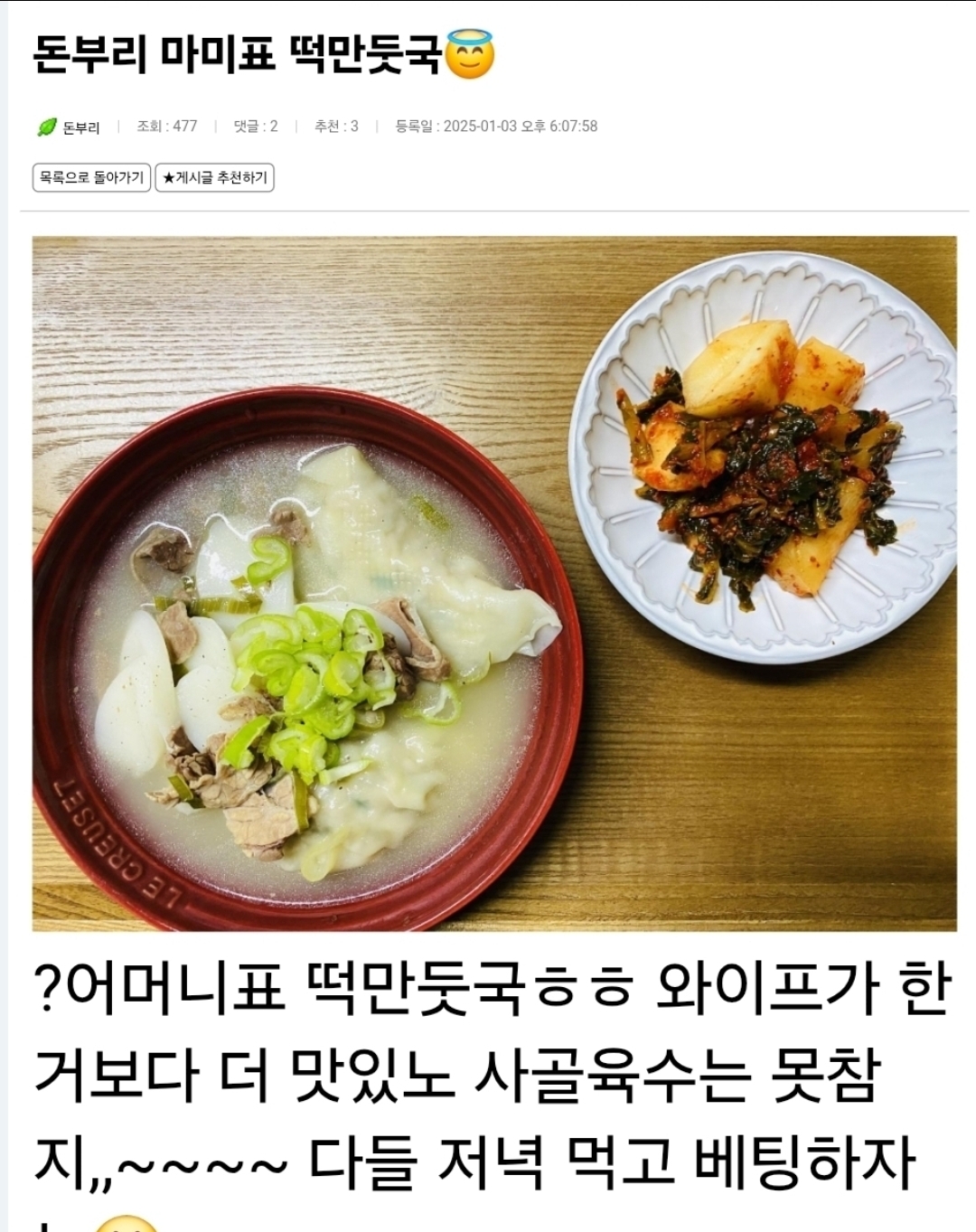Image resolution: width=976 pixels, height=1232 pixels.
Task: Open the 떡만둣국 food photo
Action: [x=494, y=583]
